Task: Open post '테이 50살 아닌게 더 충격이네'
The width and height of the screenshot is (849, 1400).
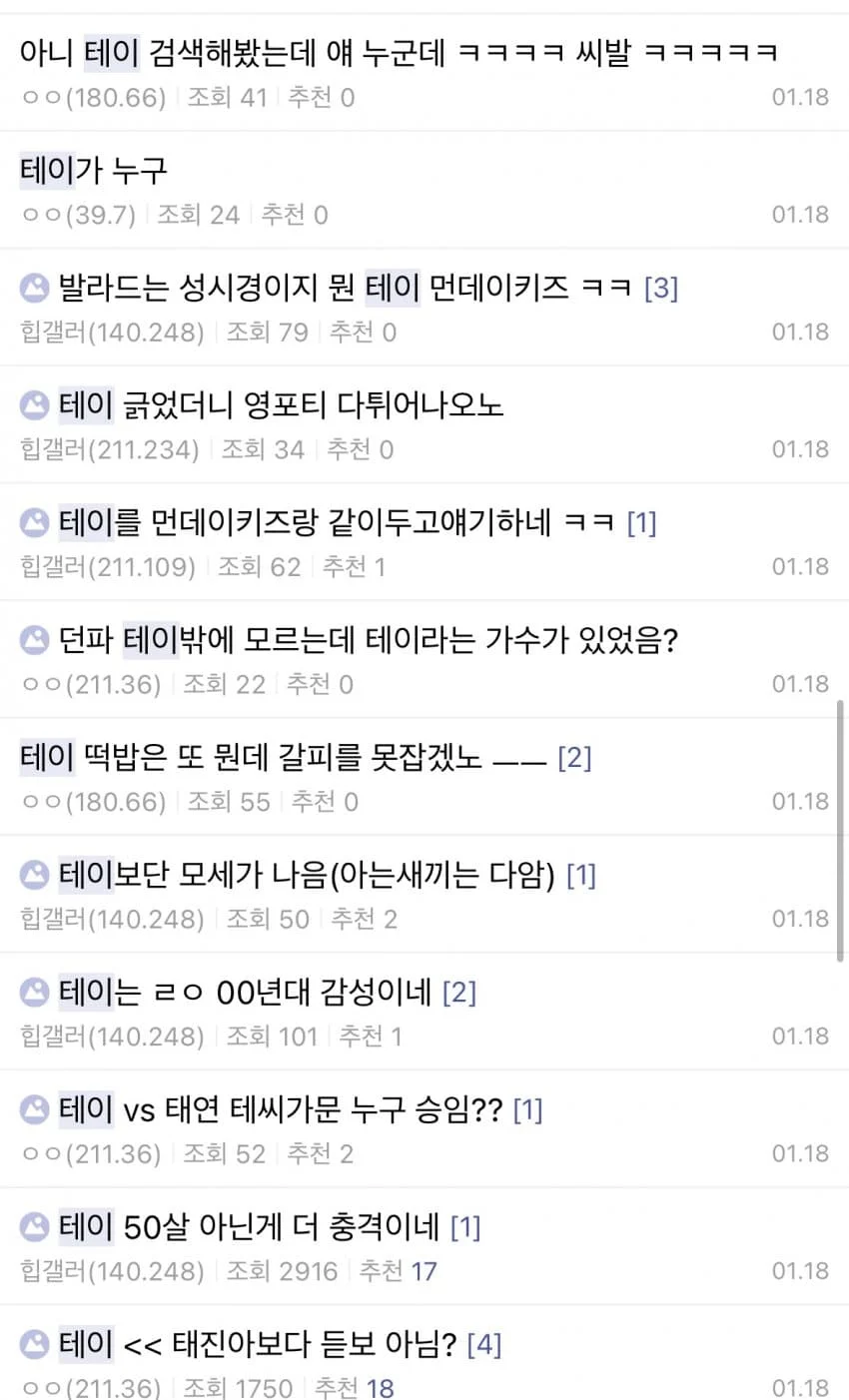Action: coord(249,1227)
